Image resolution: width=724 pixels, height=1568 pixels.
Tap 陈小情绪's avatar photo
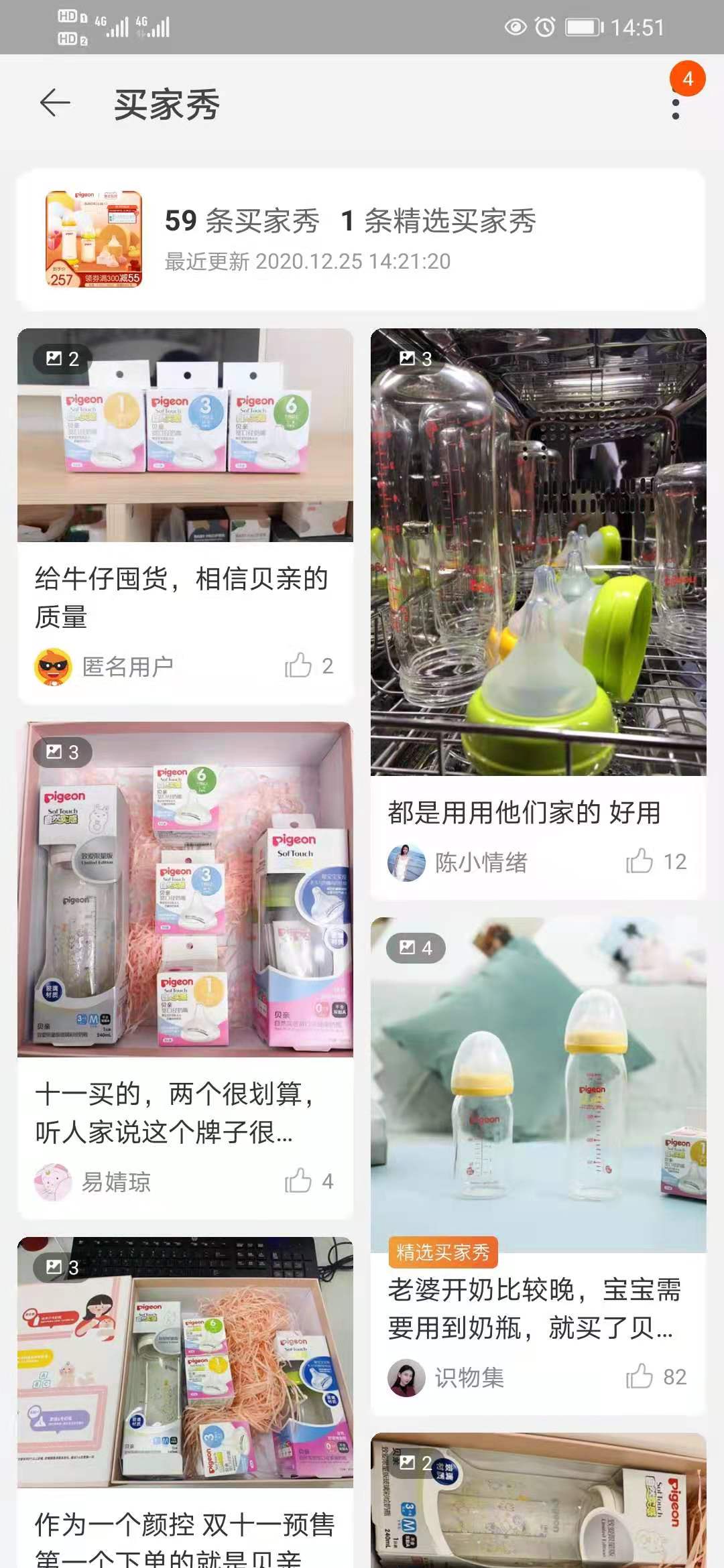407,864
